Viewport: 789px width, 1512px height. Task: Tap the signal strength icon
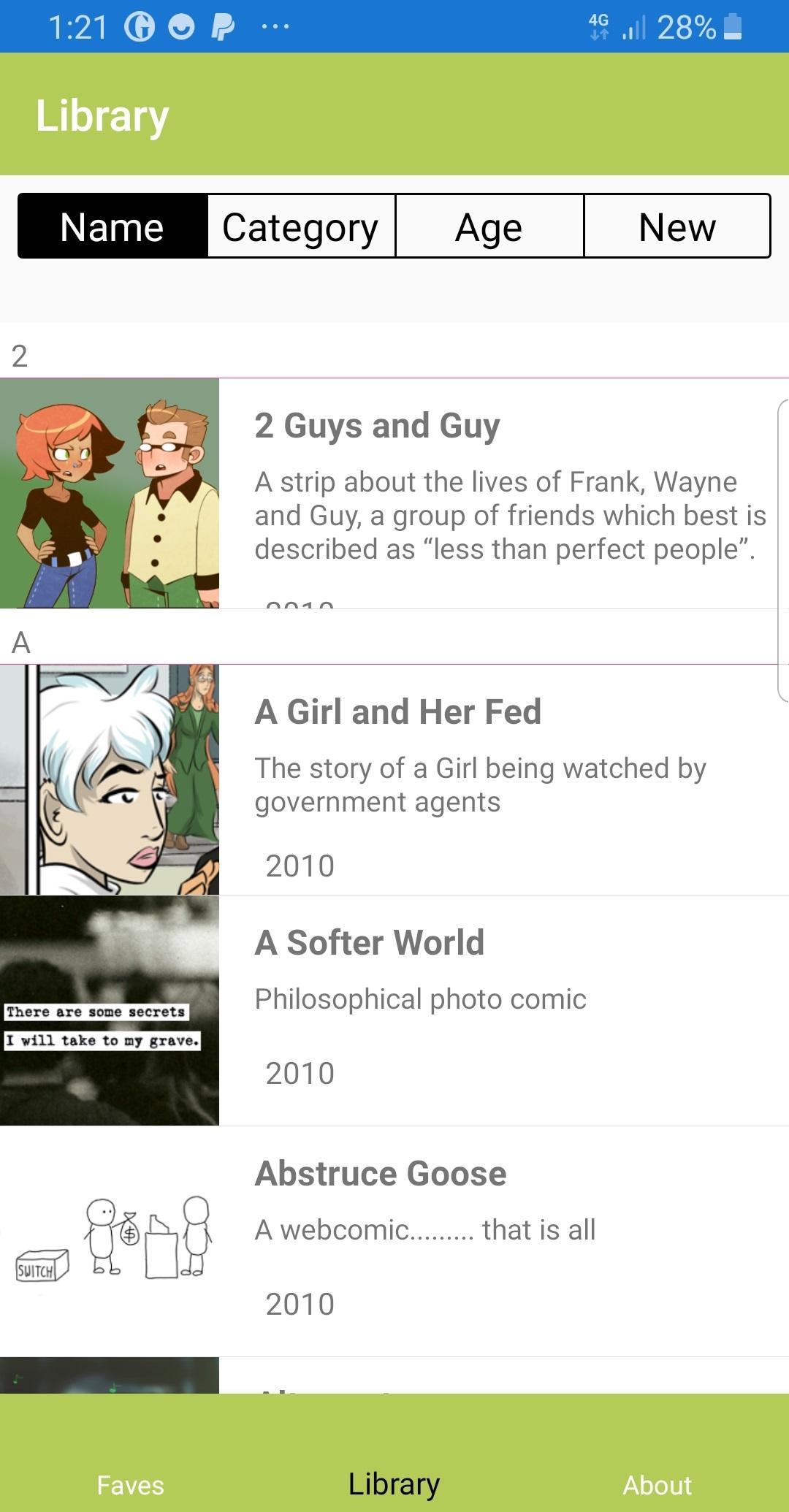(635, 27)
